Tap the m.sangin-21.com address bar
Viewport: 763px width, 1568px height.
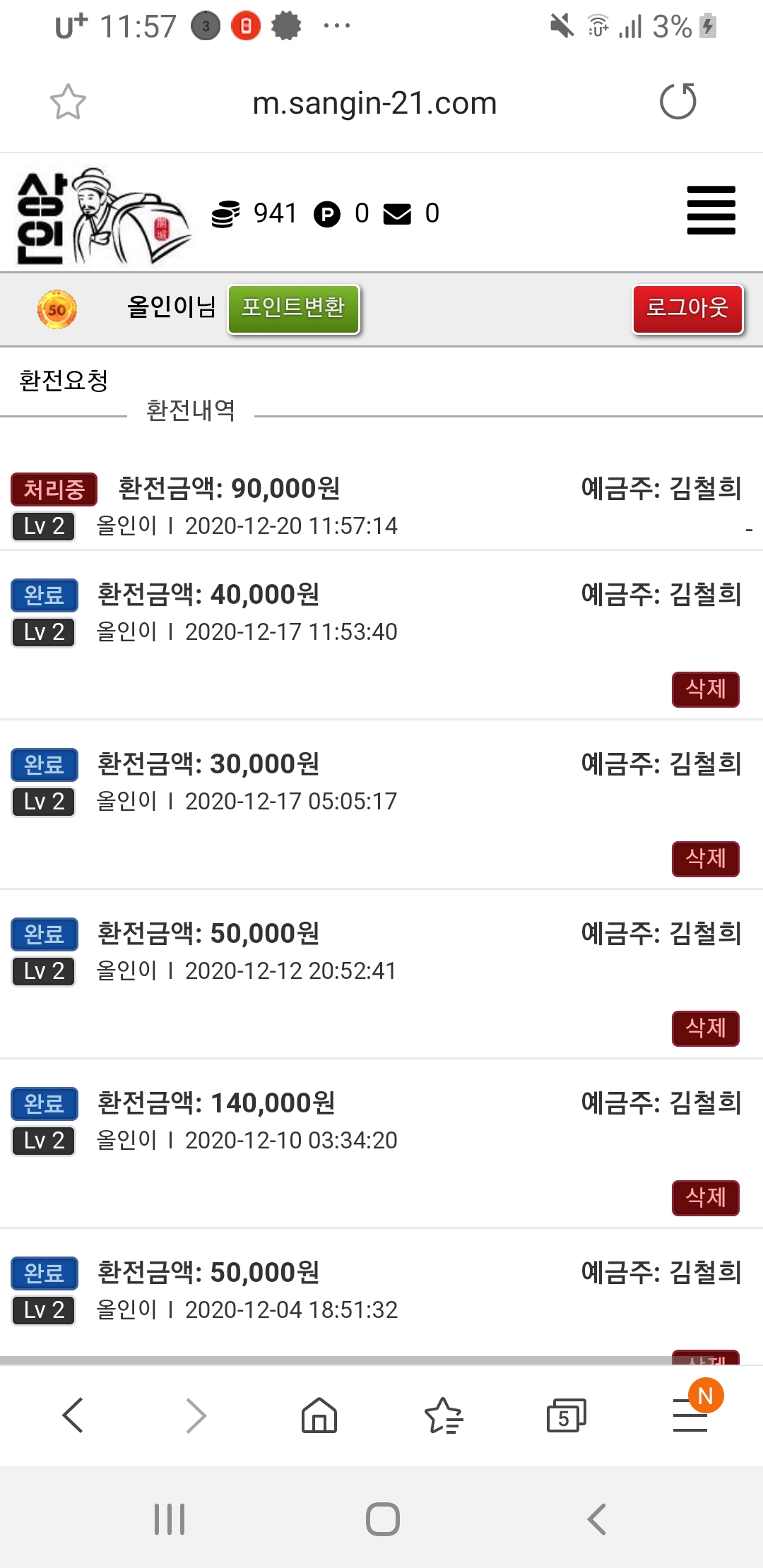pos(374,103)
